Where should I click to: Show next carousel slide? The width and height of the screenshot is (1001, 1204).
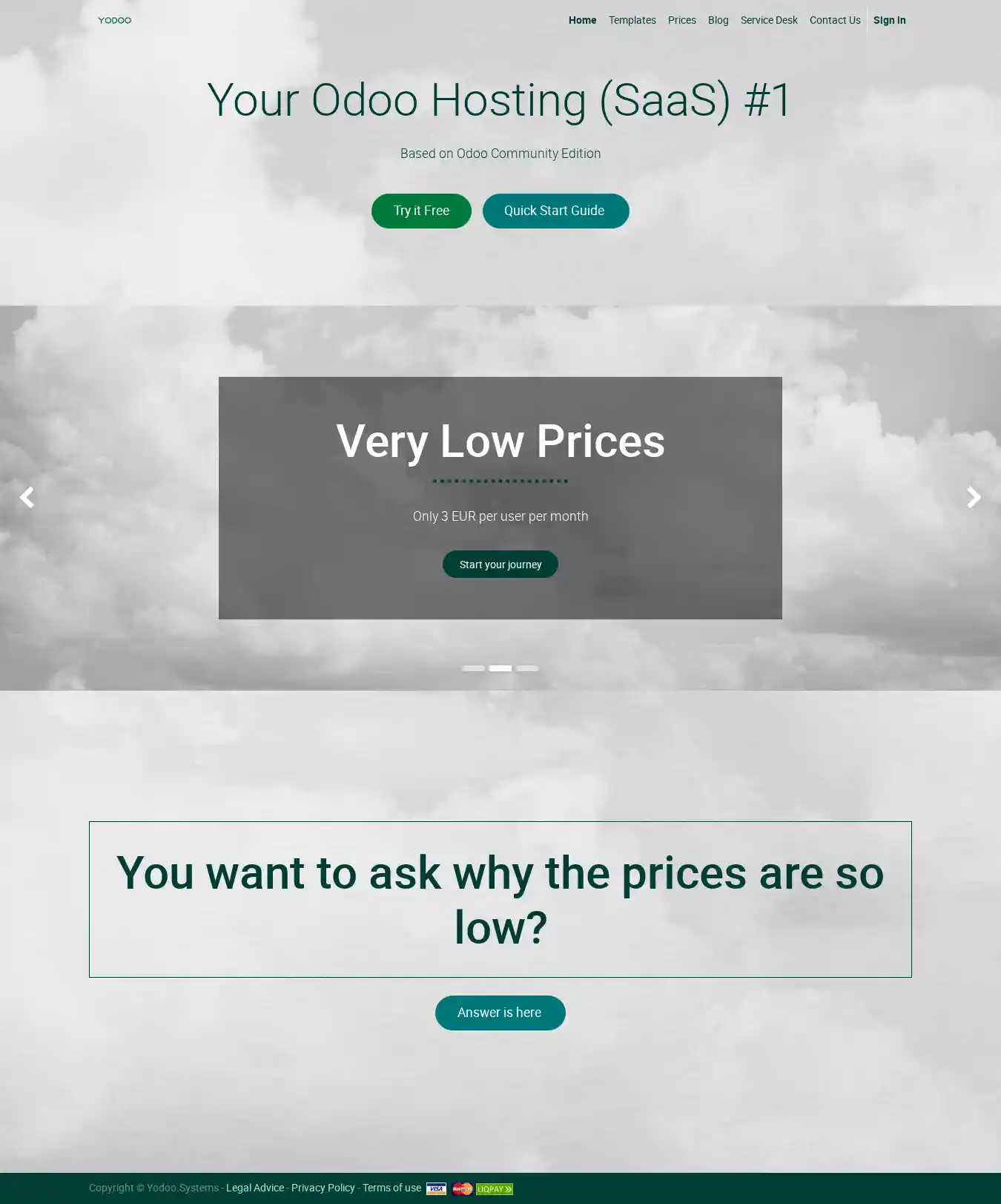(x=974, y=497)
